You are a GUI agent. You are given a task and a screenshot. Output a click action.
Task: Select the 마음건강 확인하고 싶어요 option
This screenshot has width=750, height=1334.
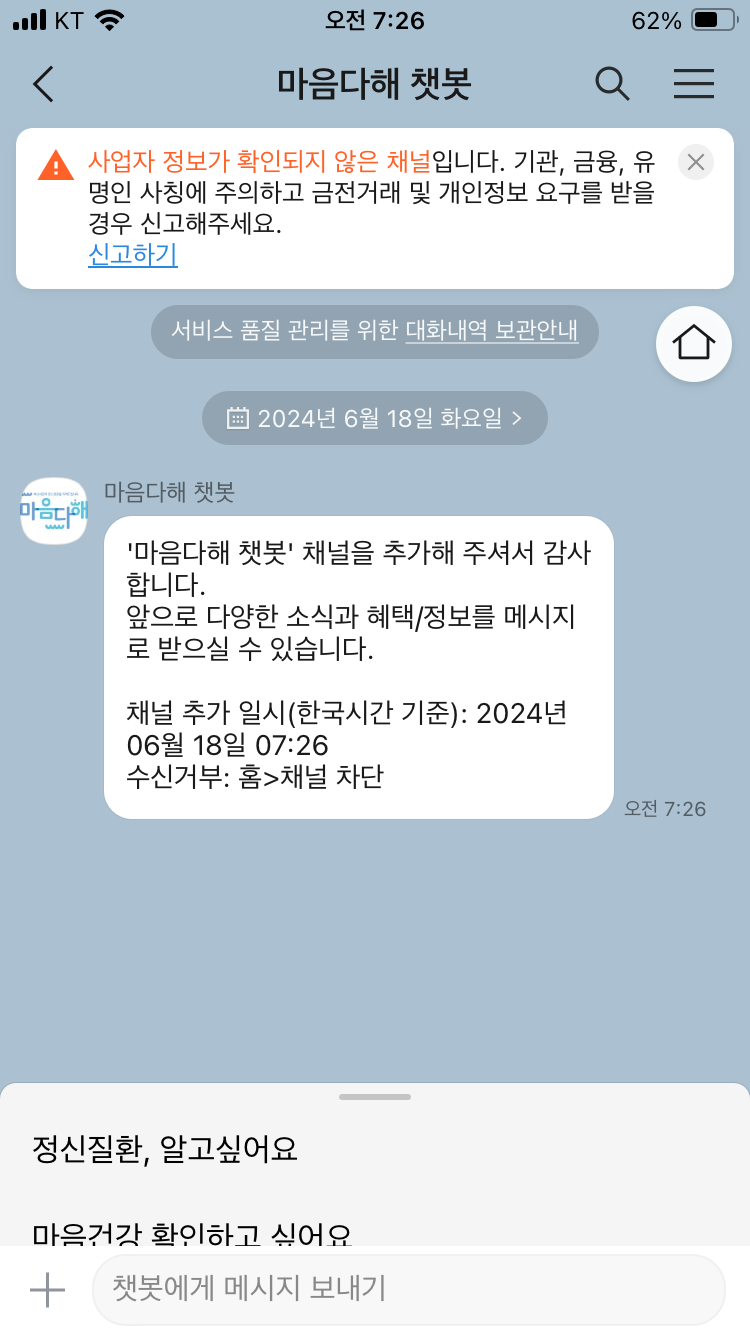[192, 1233]
